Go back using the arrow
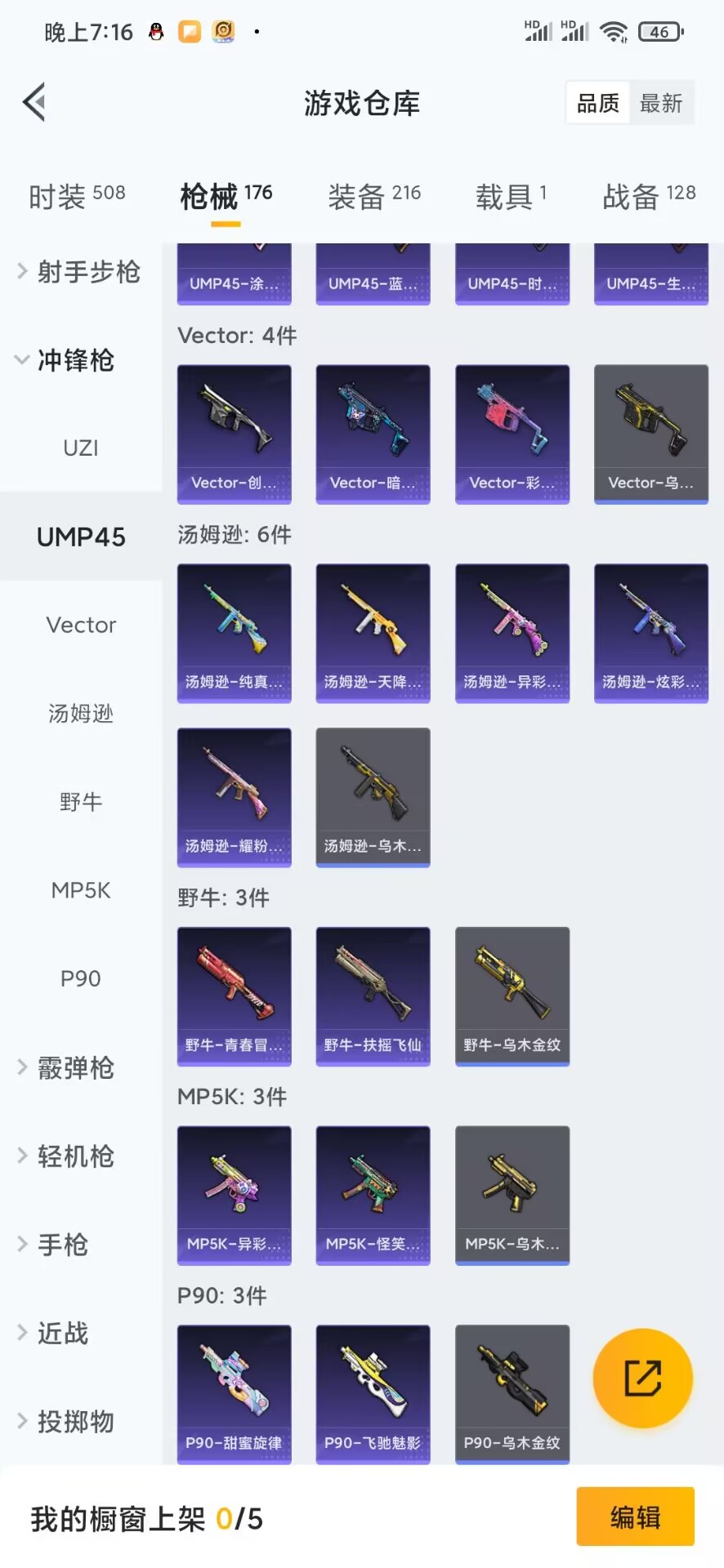Image resolution: width=724 pixels, height=1568 pixels. point(34,103)
